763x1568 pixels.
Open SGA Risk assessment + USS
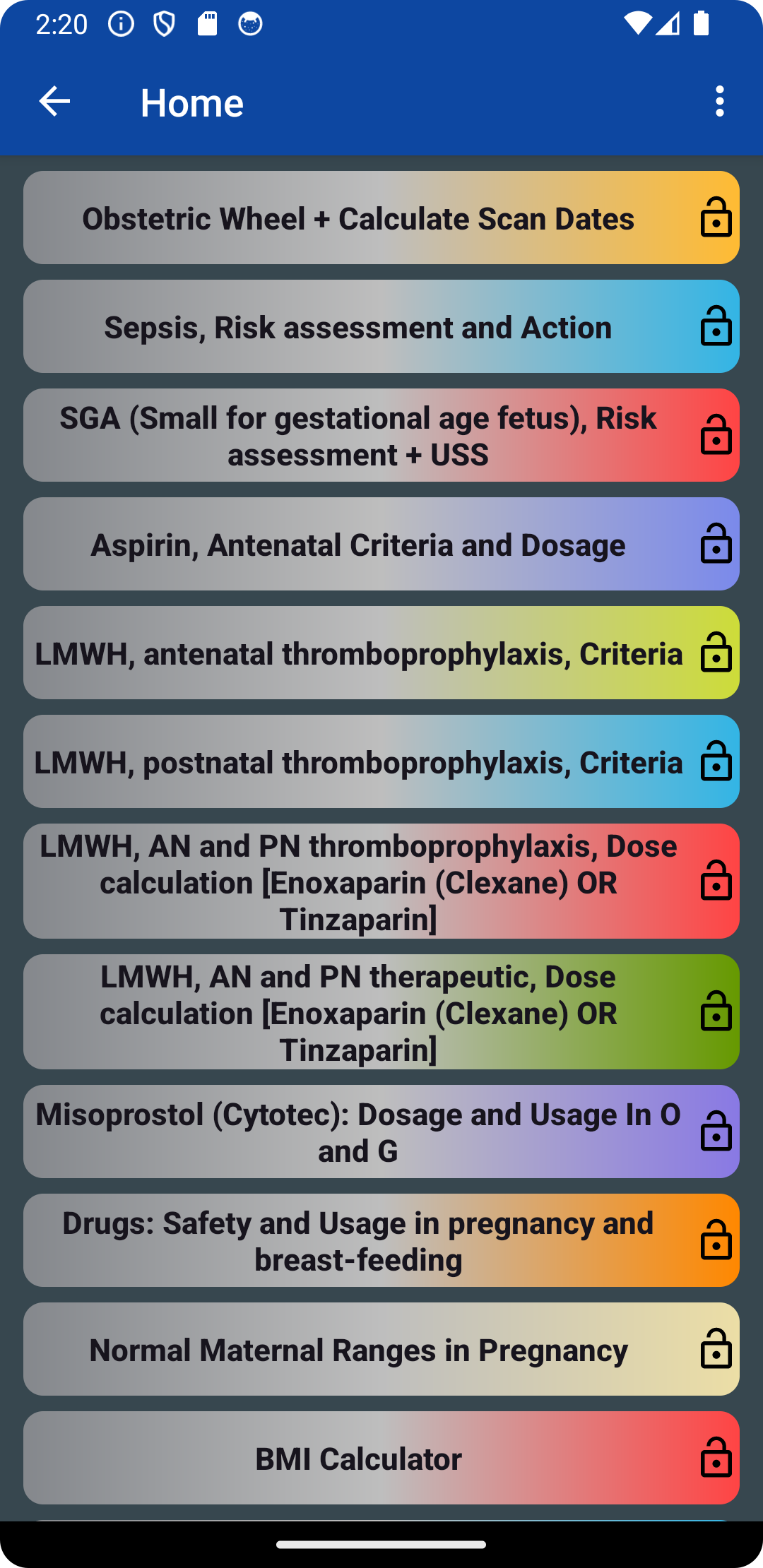click(381, 435)
